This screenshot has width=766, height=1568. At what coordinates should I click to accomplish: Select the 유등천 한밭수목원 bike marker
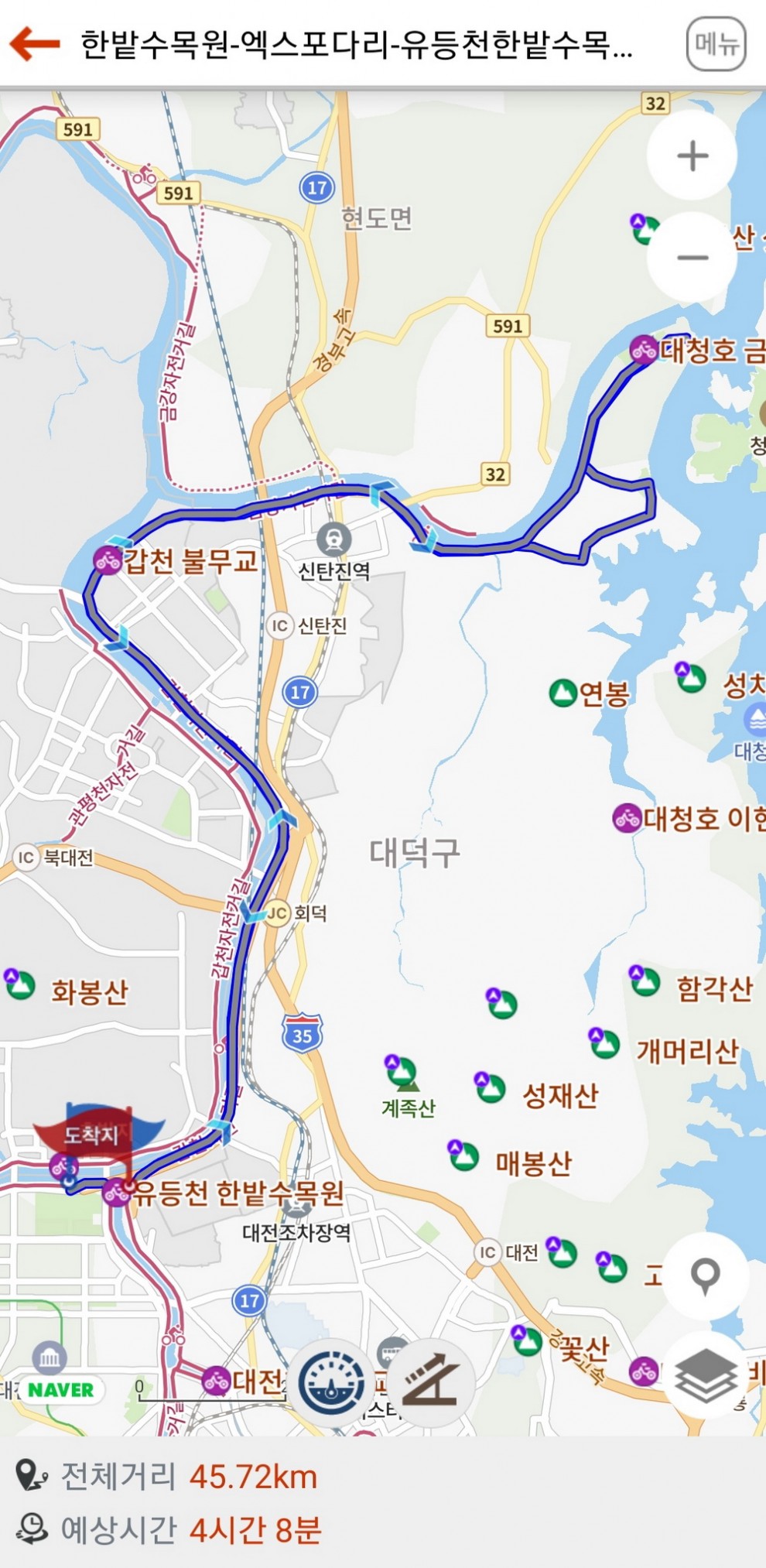click(116, 1193)
